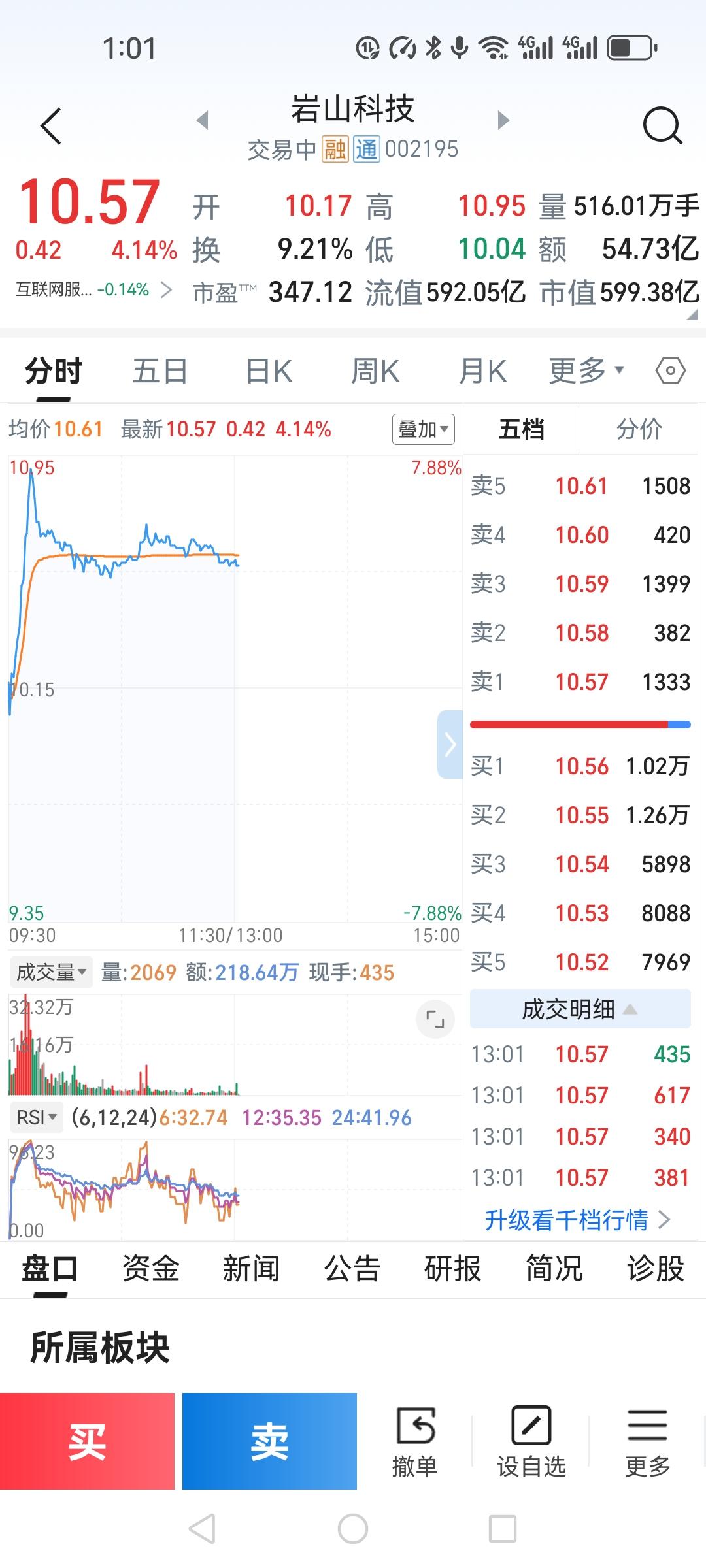Switch to the 分价 tab

[639, 429]
